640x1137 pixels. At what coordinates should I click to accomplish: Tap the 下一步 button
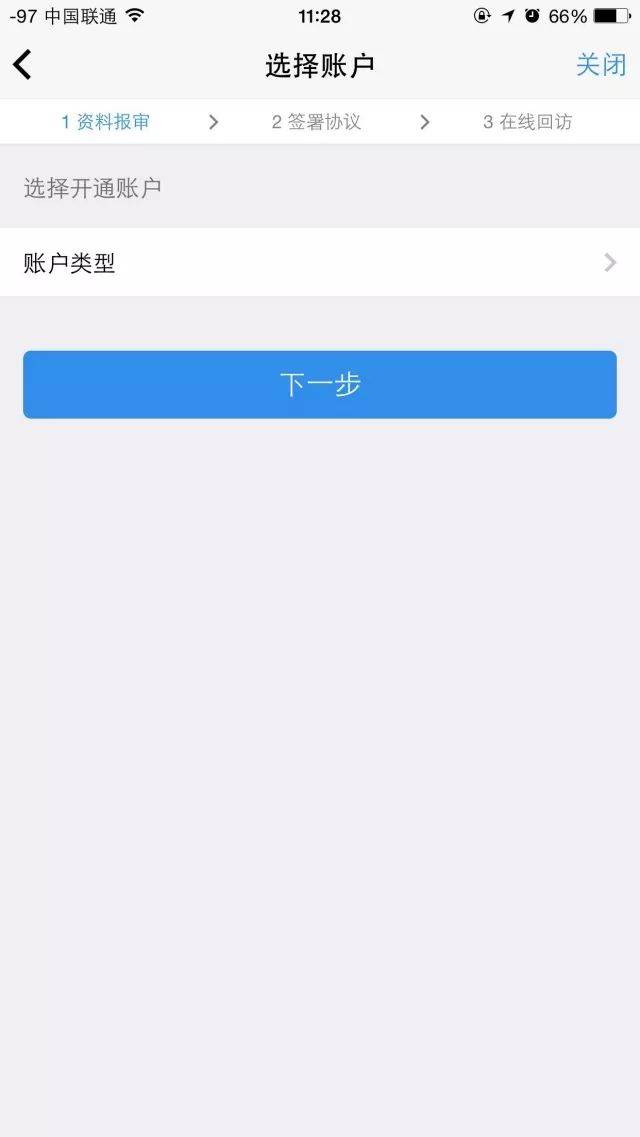pos(320,384)
